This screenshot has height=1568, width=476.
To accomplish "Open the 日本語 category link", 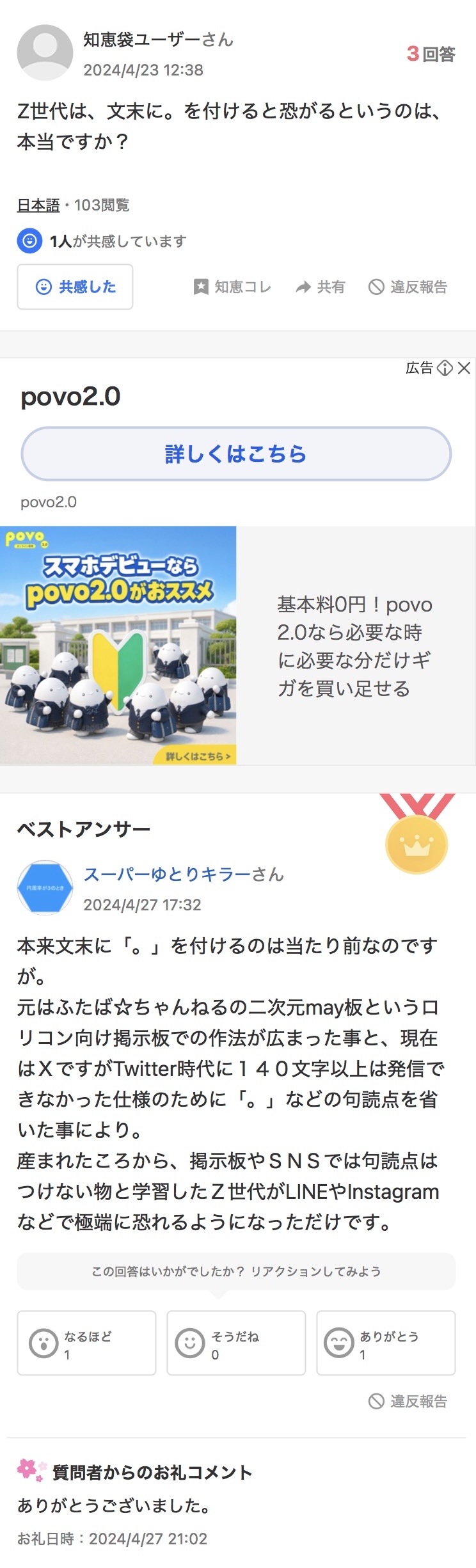I will point(38,205).
